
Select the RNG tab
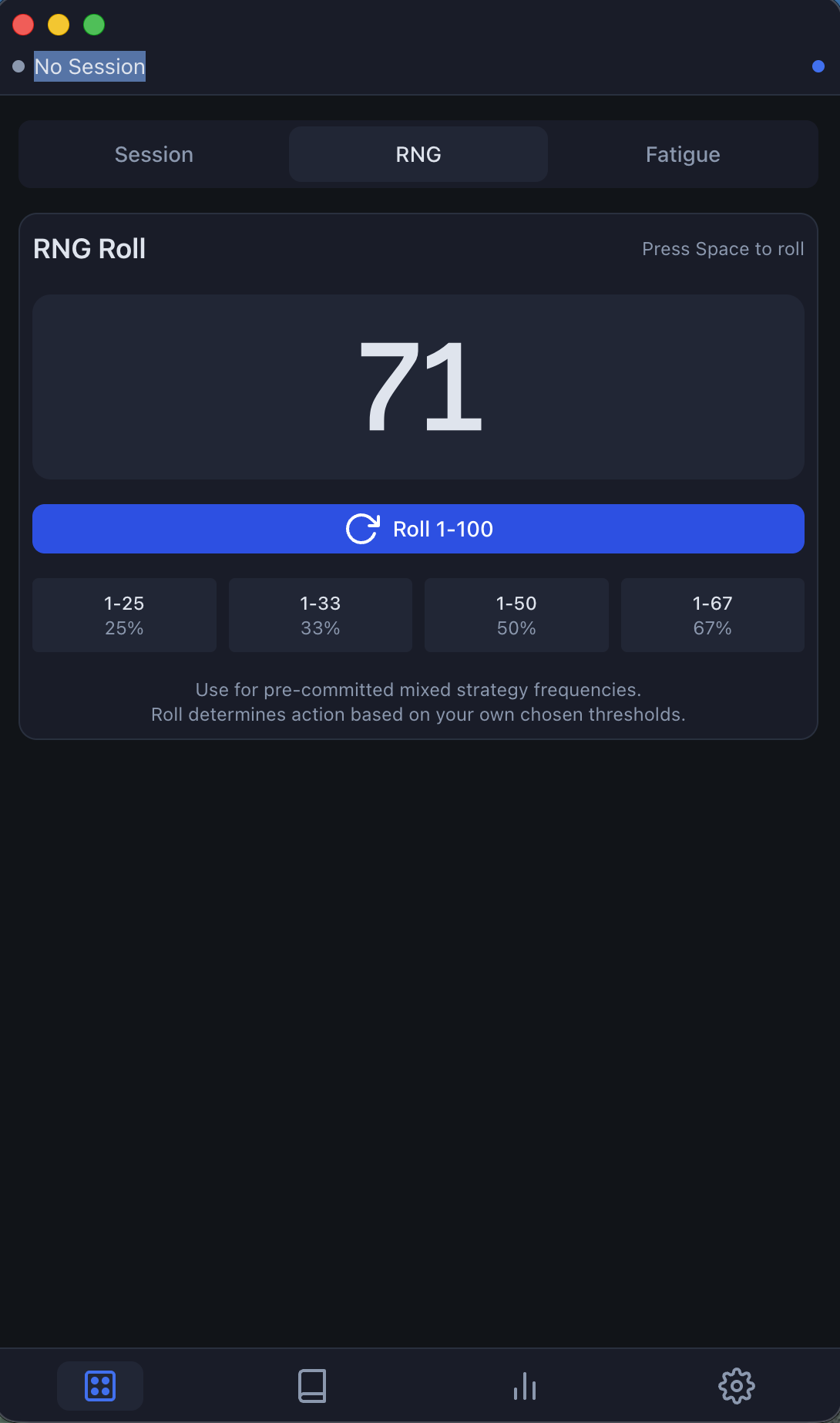click(x=418, y=154)
